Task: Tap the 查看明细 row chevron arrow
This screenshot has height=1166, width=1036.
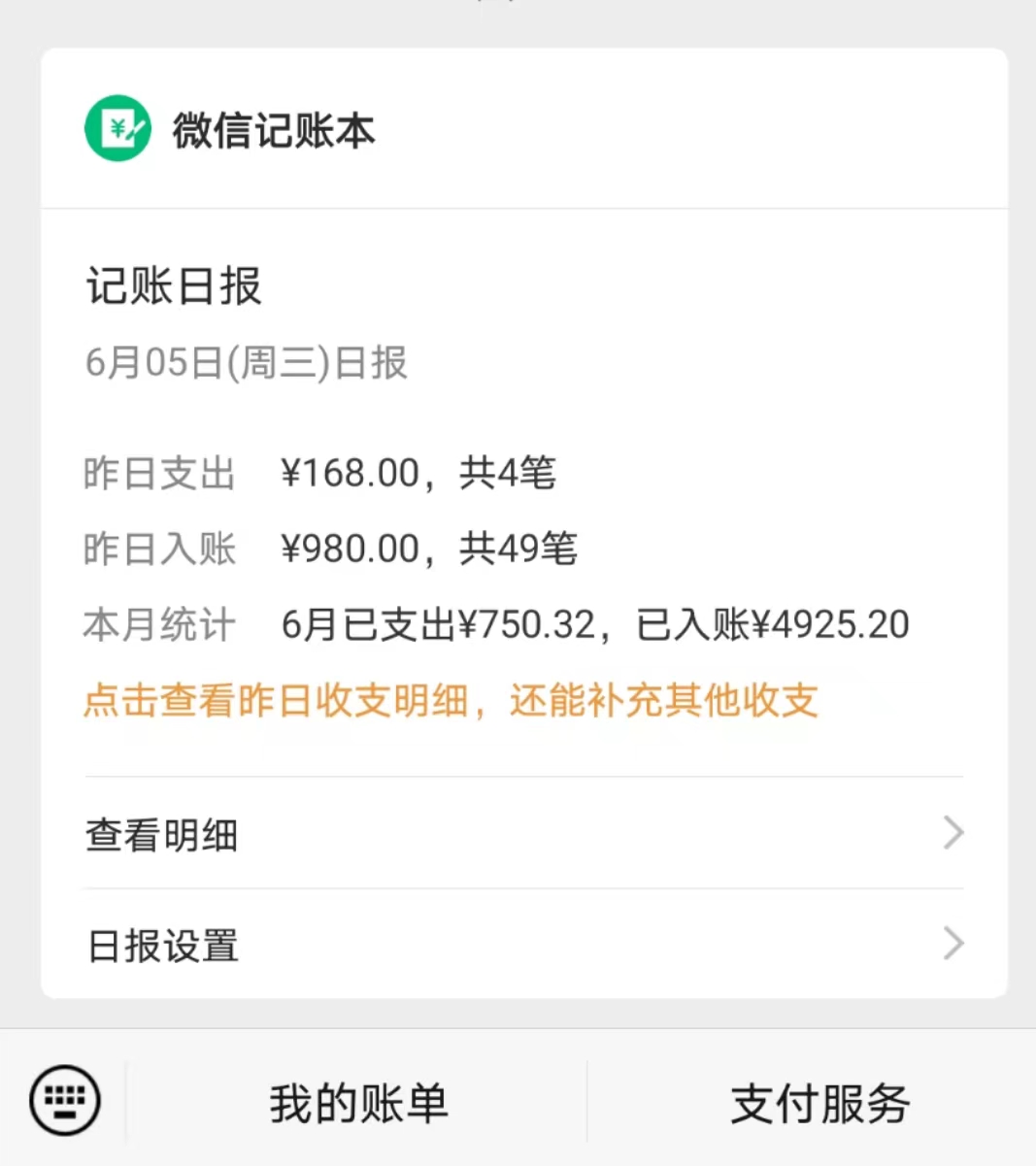Action: (x=952, y=834)
